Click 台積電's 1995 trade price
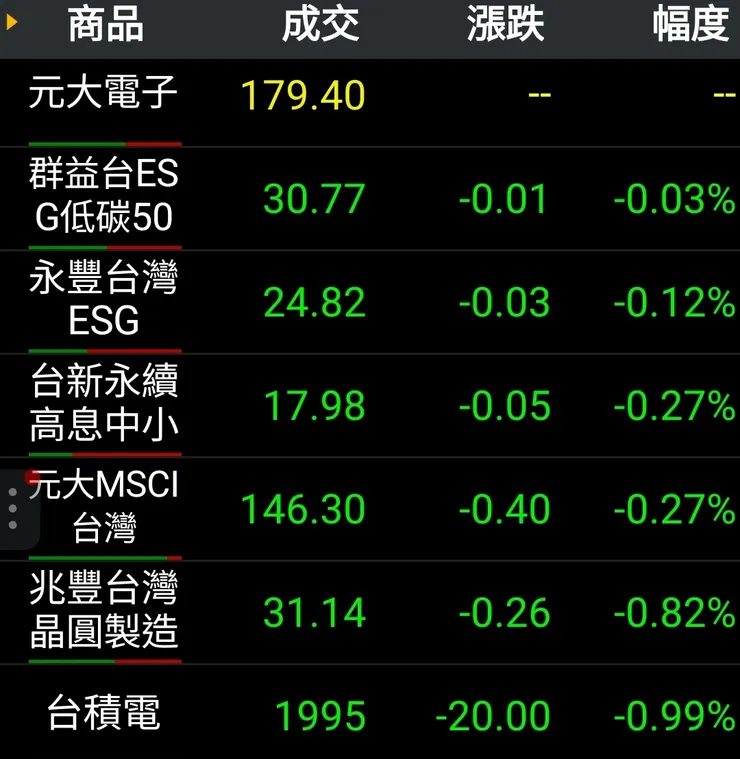Image resolution: width=740 pixels, height=759 pixels. (320, 716)
